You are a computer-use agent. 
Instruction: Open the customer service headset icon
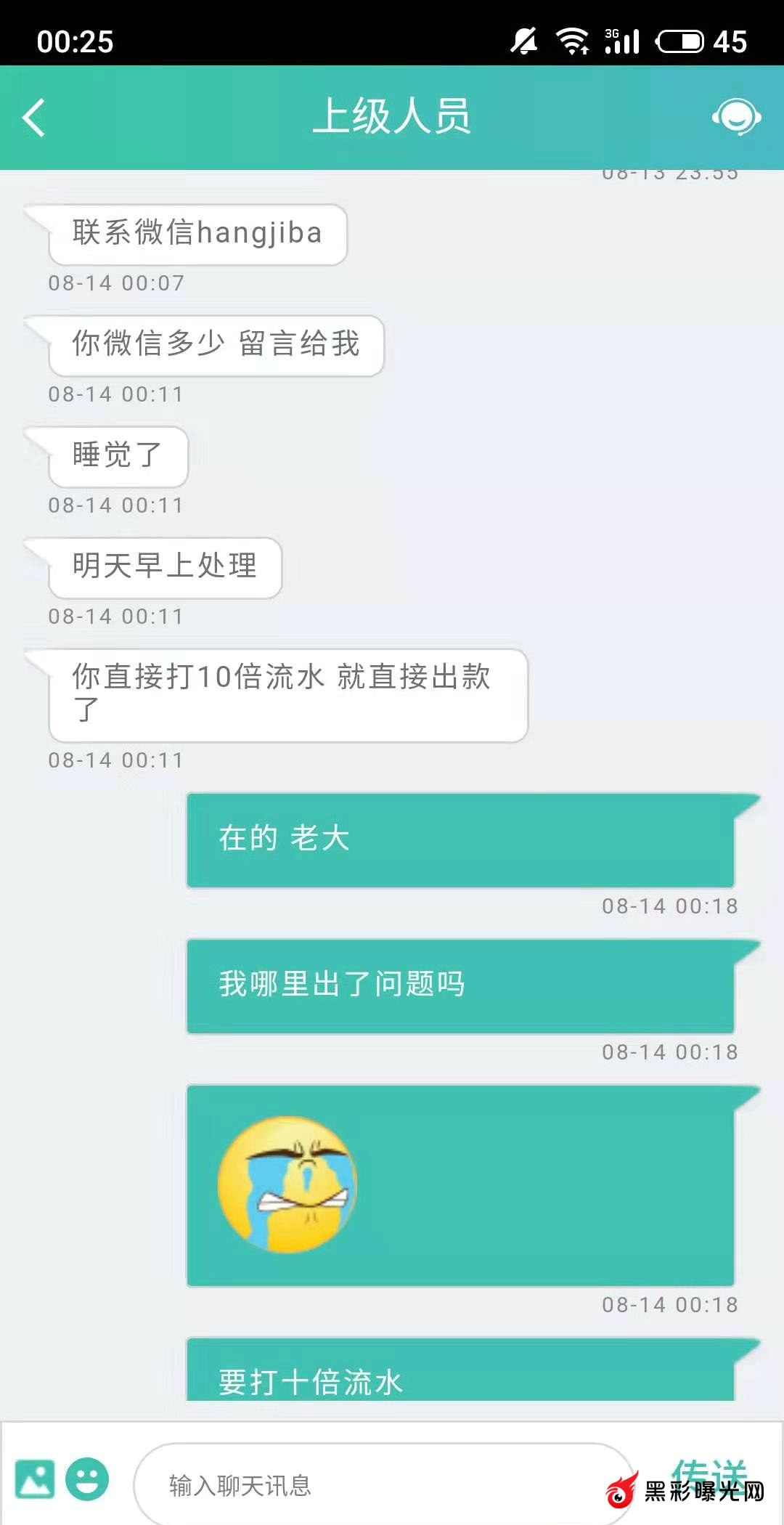coord(736,117)
